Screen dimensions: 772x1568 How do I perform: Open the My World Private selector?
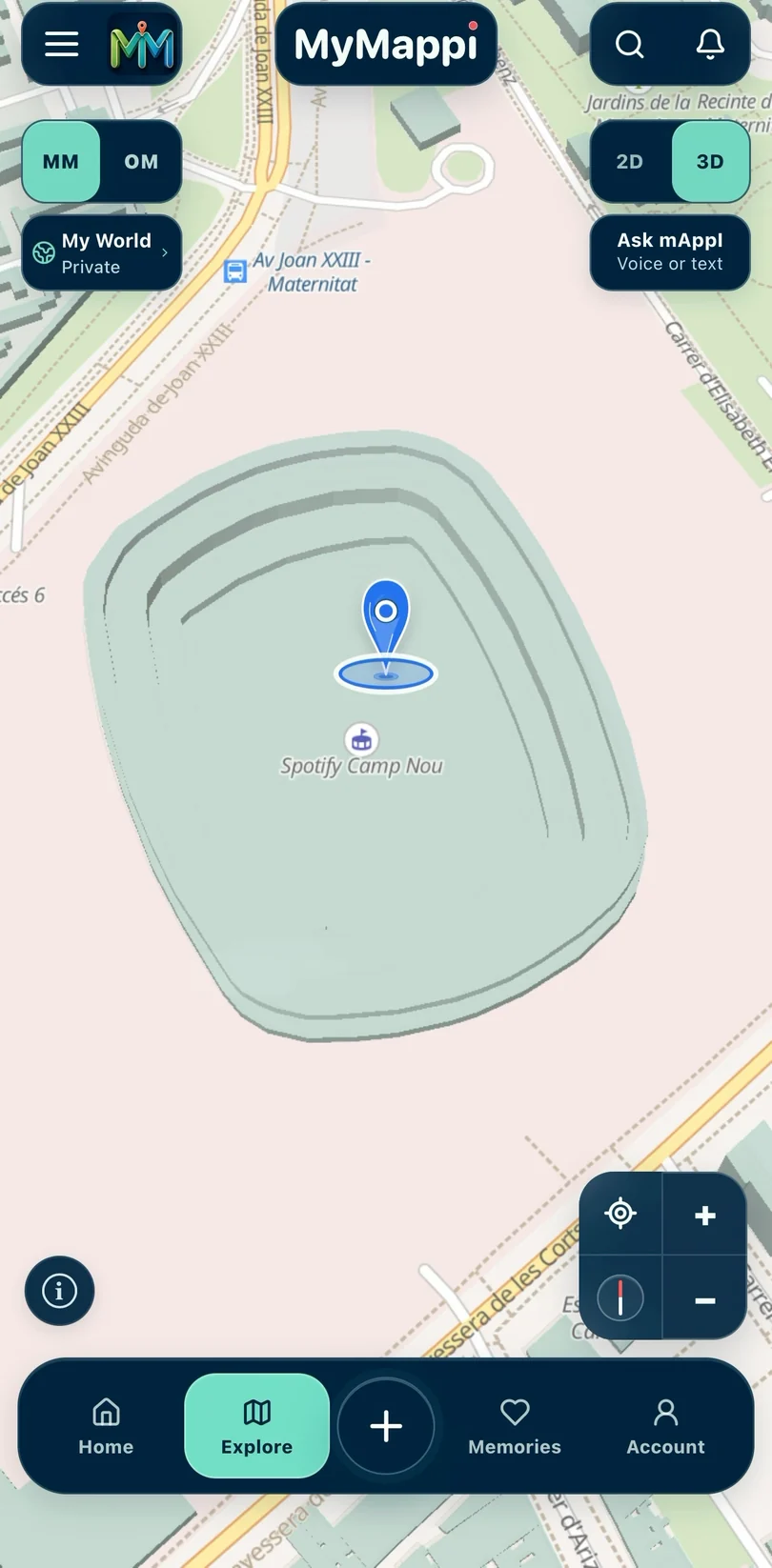tap(102, 252)
